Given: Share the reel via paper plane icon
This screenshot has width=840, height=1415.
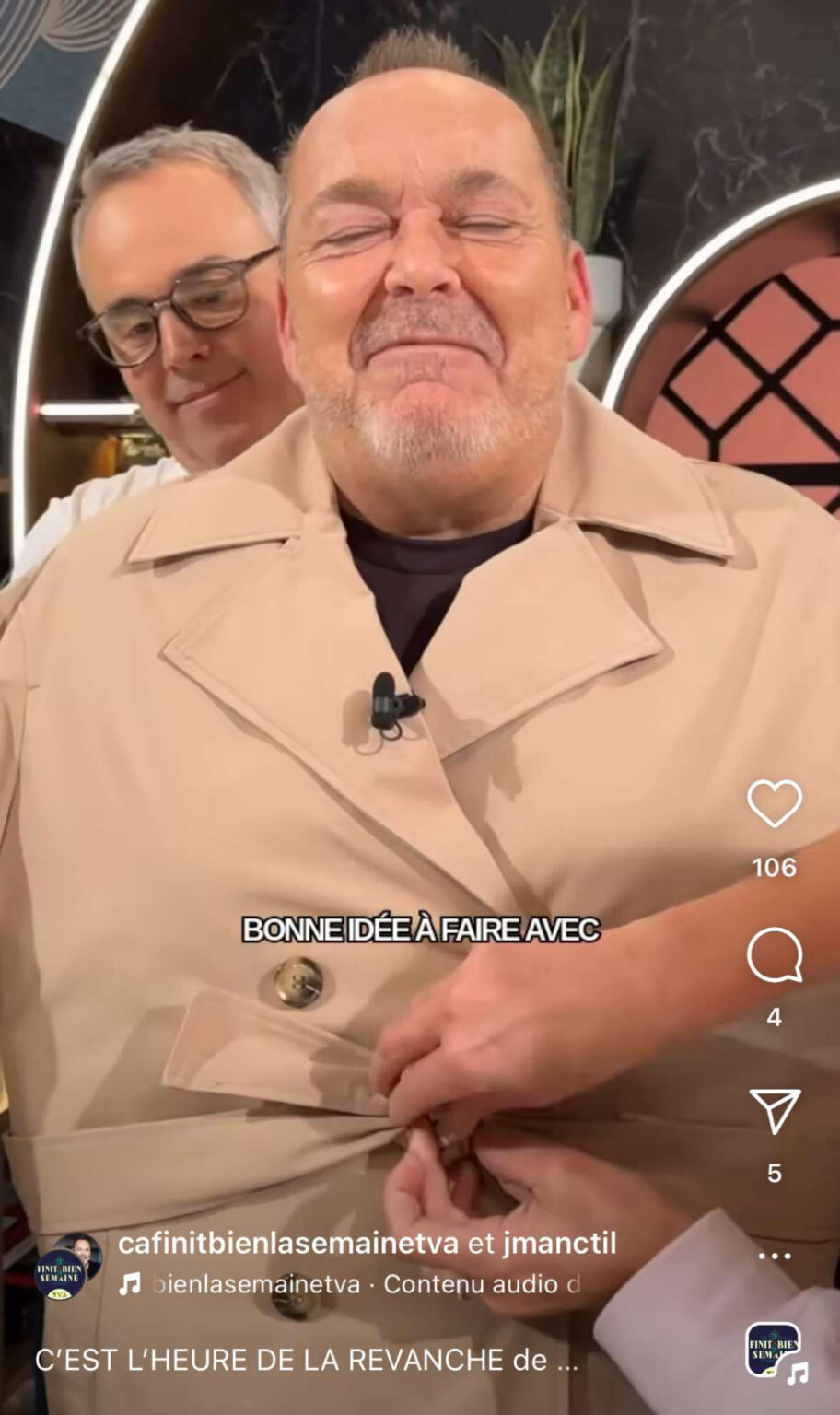Looking at the screenshot, I should 774,1110.
